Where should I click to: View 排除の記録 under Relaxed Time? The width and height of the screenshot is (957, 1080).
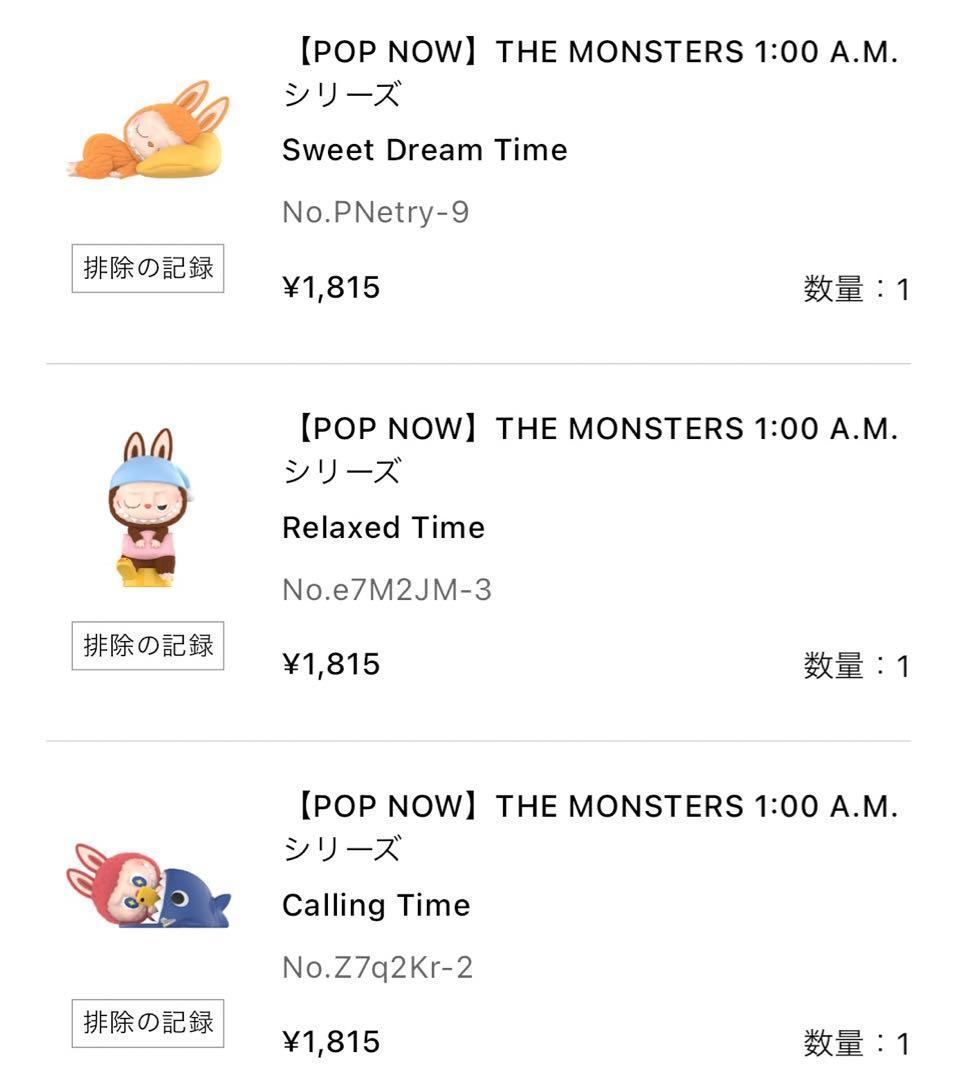click(x=148, y=645)
